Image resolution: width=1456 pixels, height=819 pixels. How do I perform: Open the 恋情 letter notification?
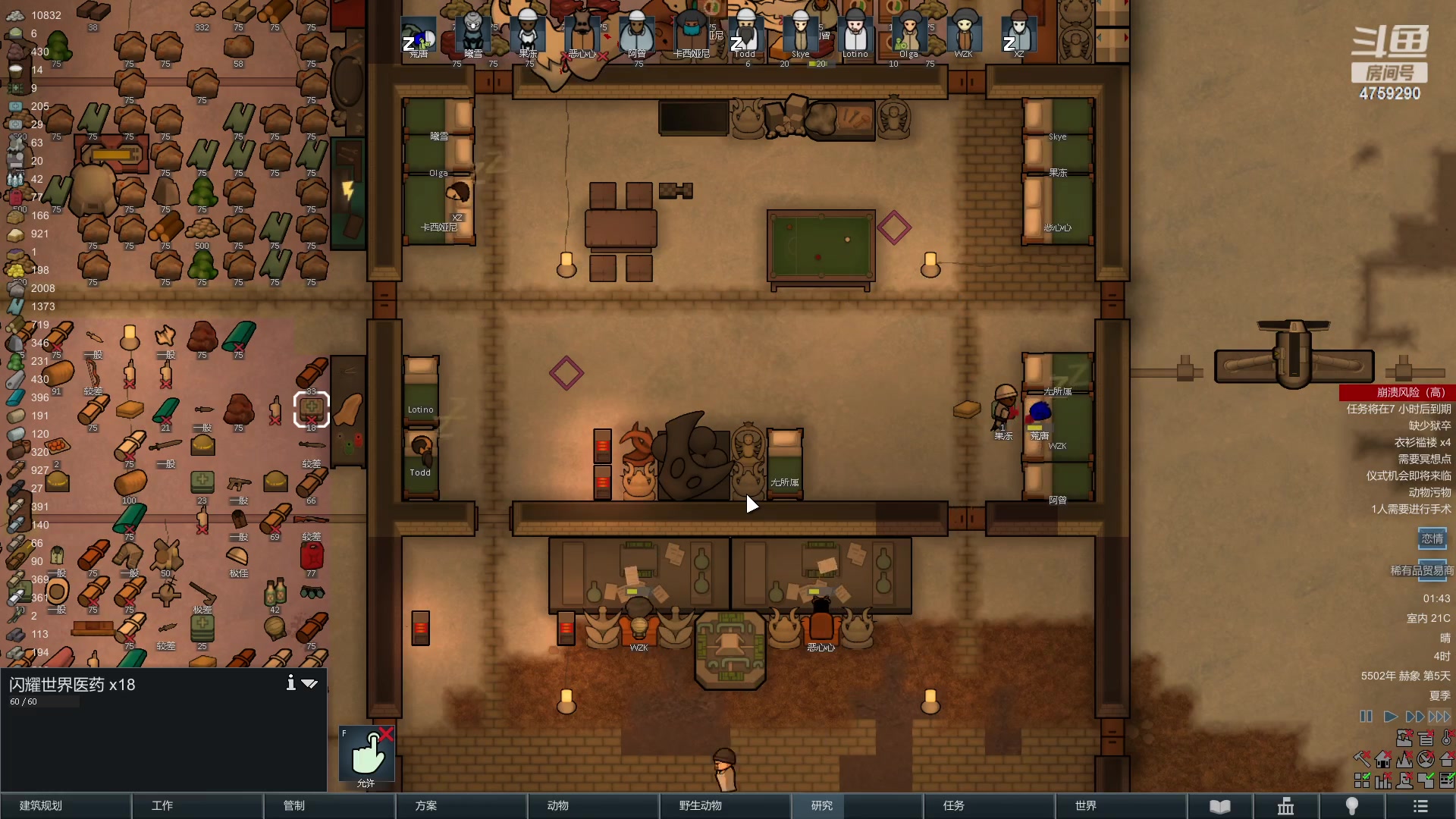tap(1432, 538)
